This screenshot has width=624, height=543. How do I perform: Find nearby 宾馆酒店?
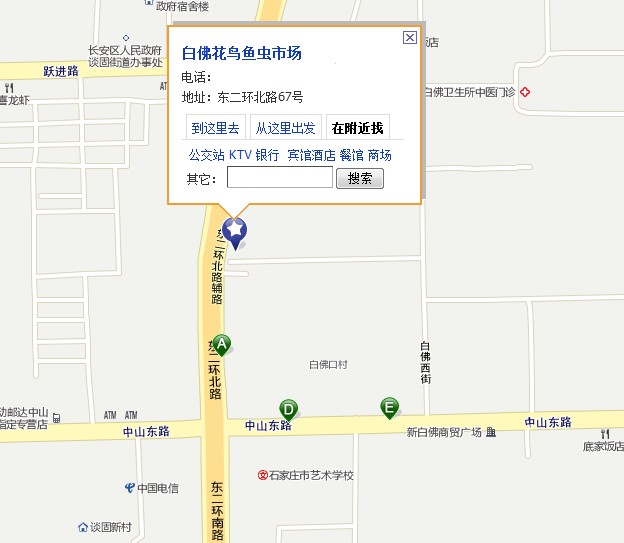point(311,155)
